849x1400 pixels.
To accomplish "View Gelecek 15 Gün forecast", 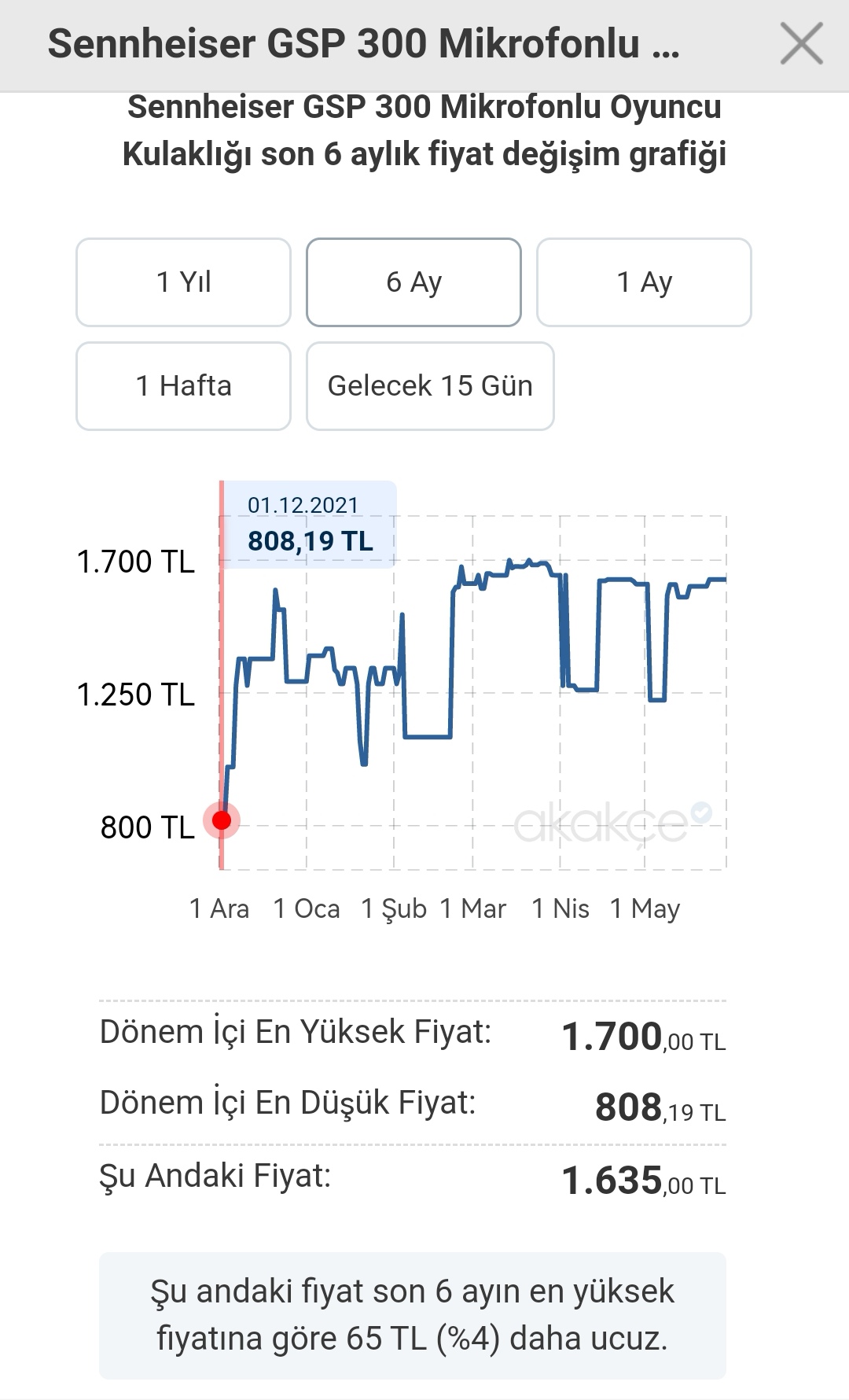I will [x=430, y=386].
